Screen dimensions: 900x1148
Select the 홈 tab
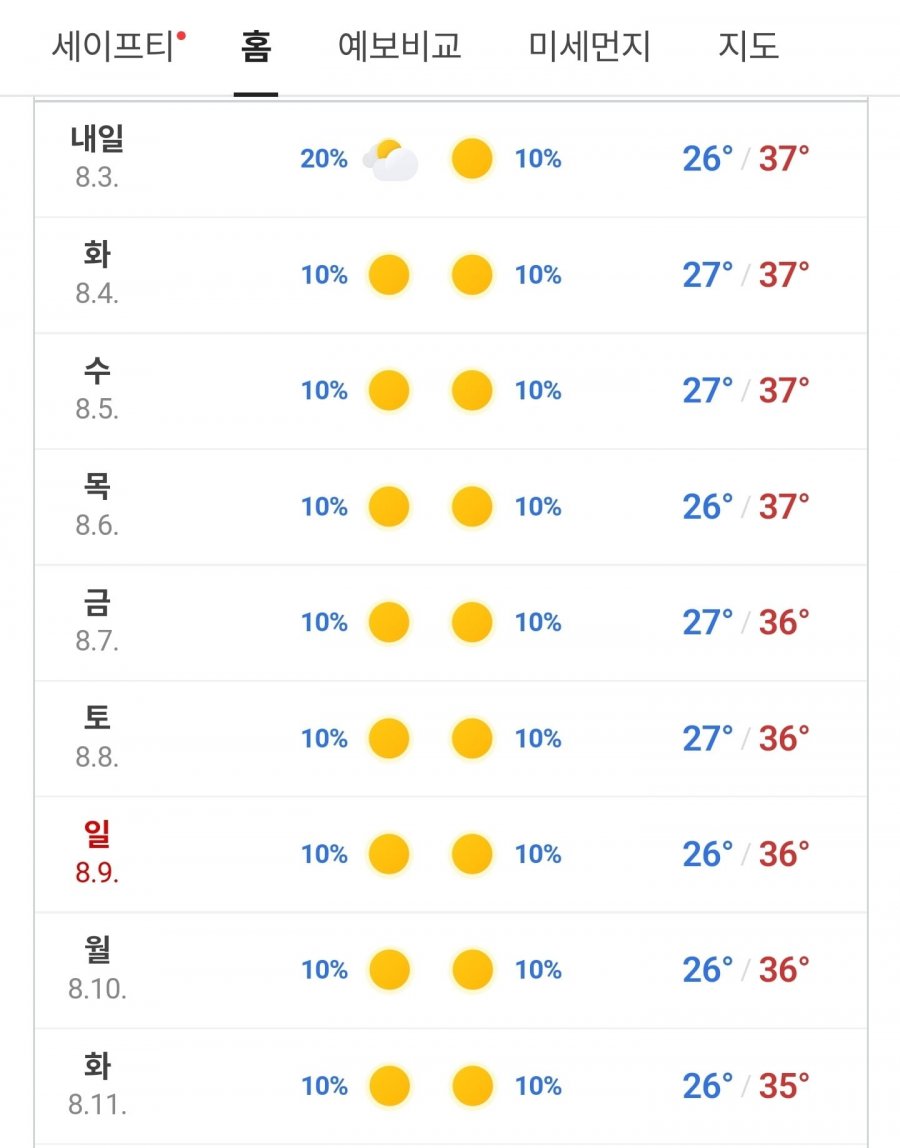click(x=256, y=47)
